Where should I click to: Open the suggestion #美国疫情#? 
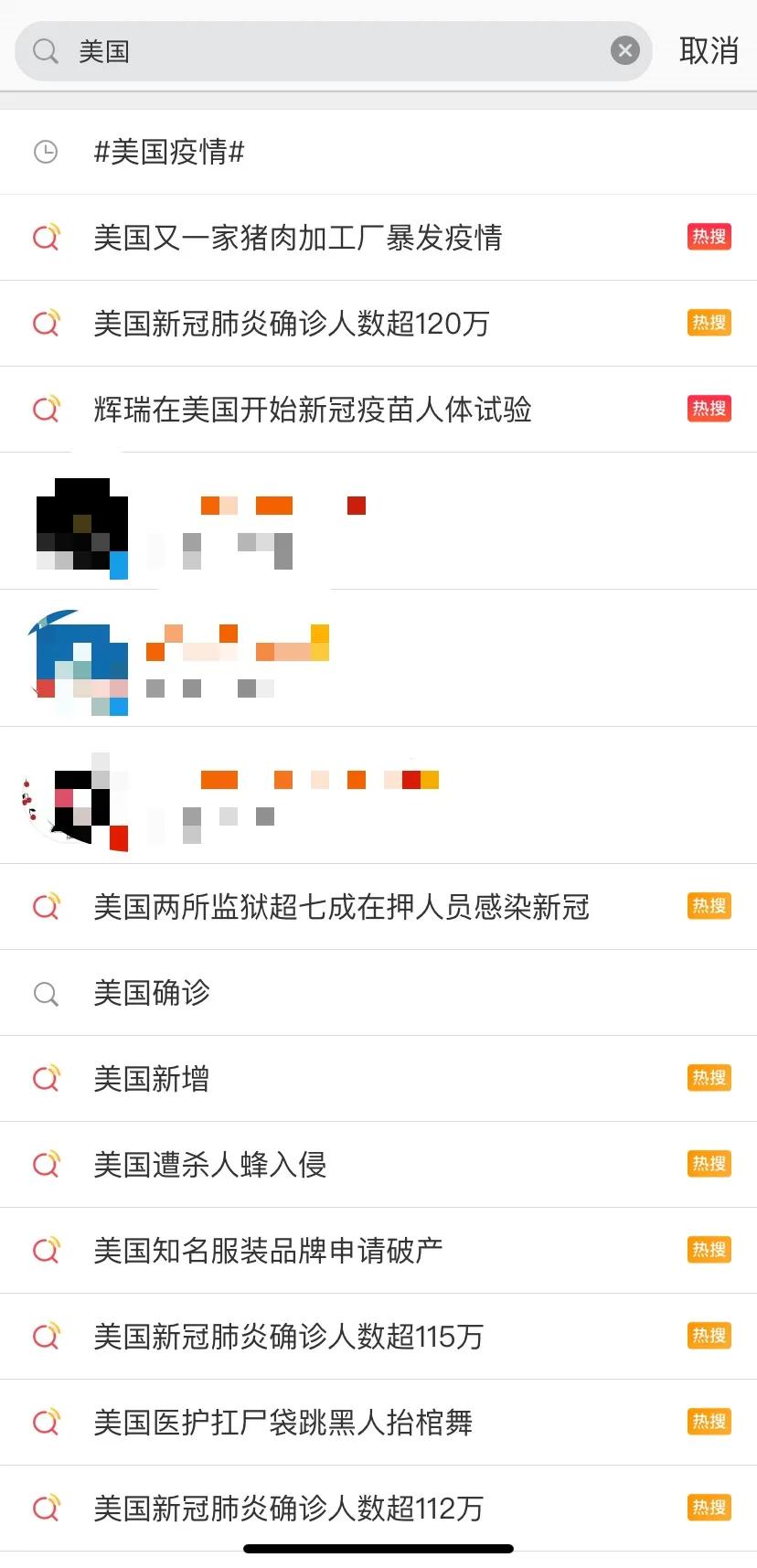(x=168, y=151)
